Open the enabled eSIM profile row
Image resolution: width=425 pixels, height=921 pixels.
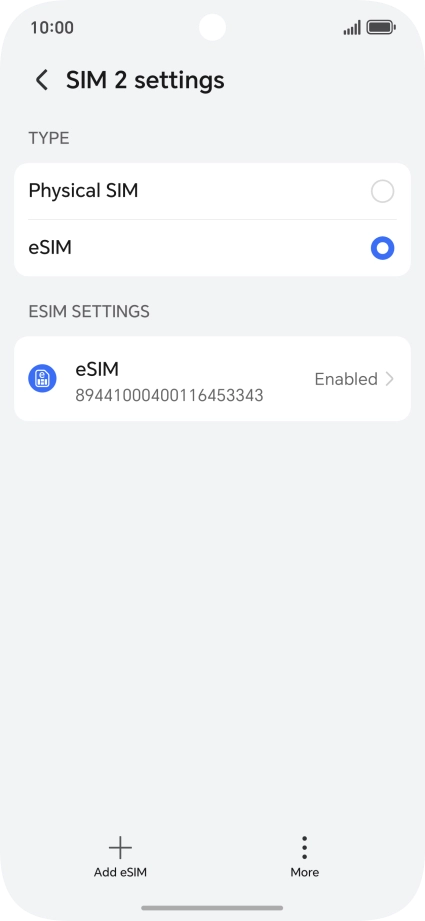212,379
